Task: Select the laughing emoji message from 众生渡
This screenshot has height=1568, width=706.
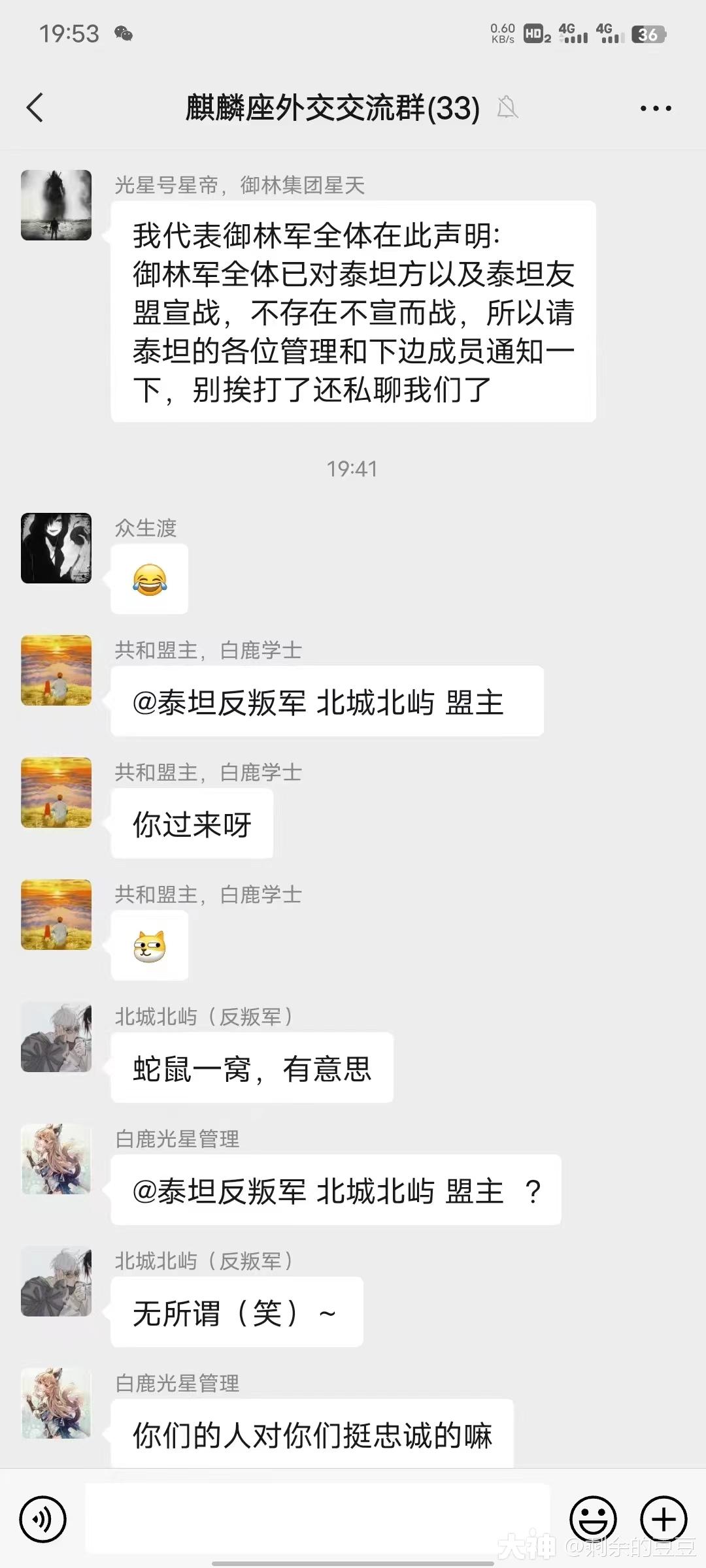Action: (x=149, y=578)
